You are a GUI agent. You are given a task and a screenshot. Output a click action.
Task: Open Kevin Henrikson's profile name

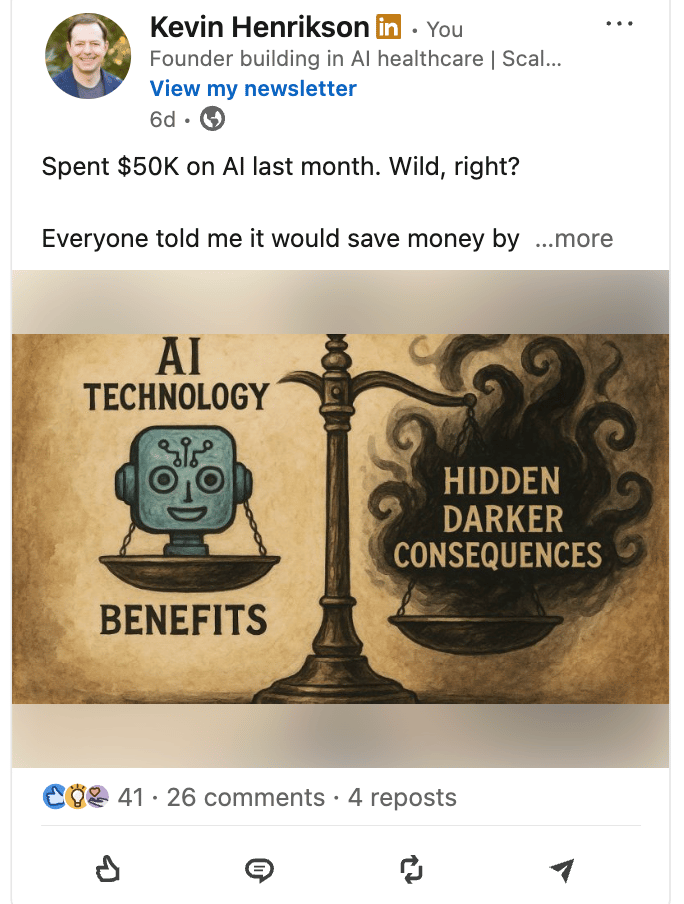[x=259, y=28]
